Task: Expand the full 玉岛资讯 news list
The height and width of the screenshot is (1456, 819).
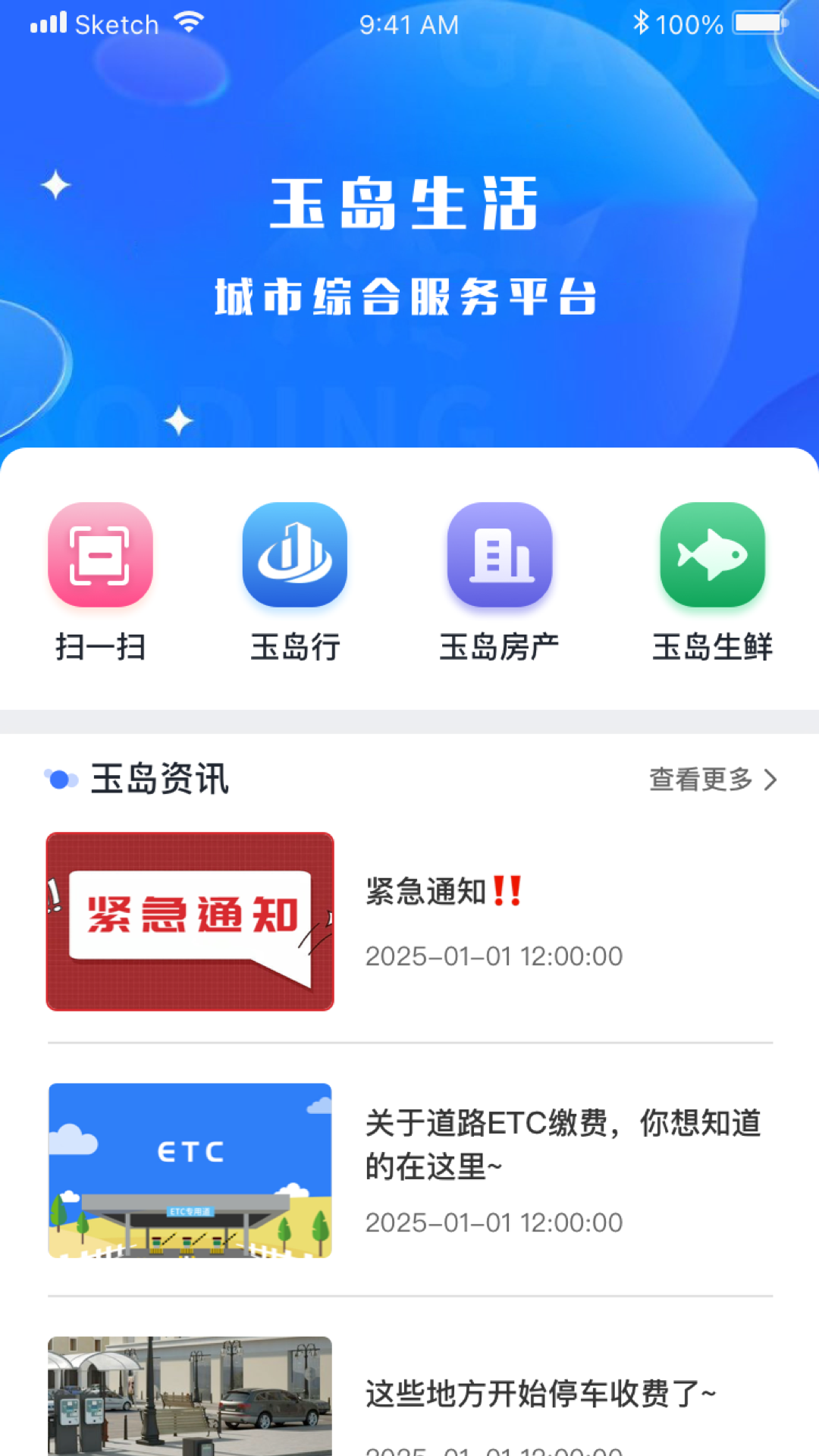Action: (x=700, y=779)
